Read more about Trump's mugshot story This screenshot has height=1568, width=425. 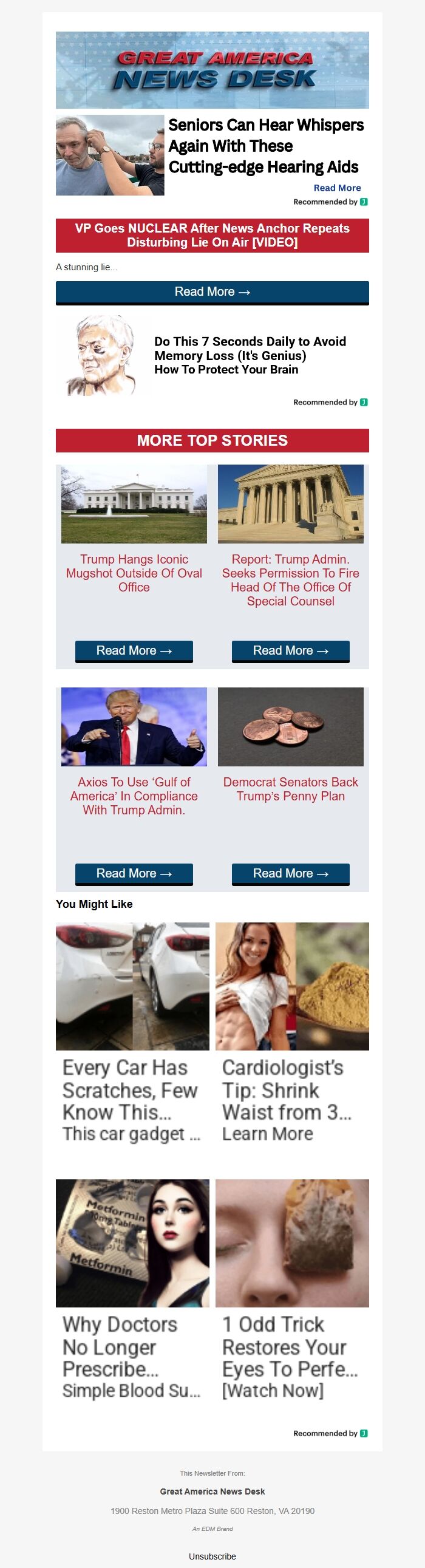click(134, 650)
